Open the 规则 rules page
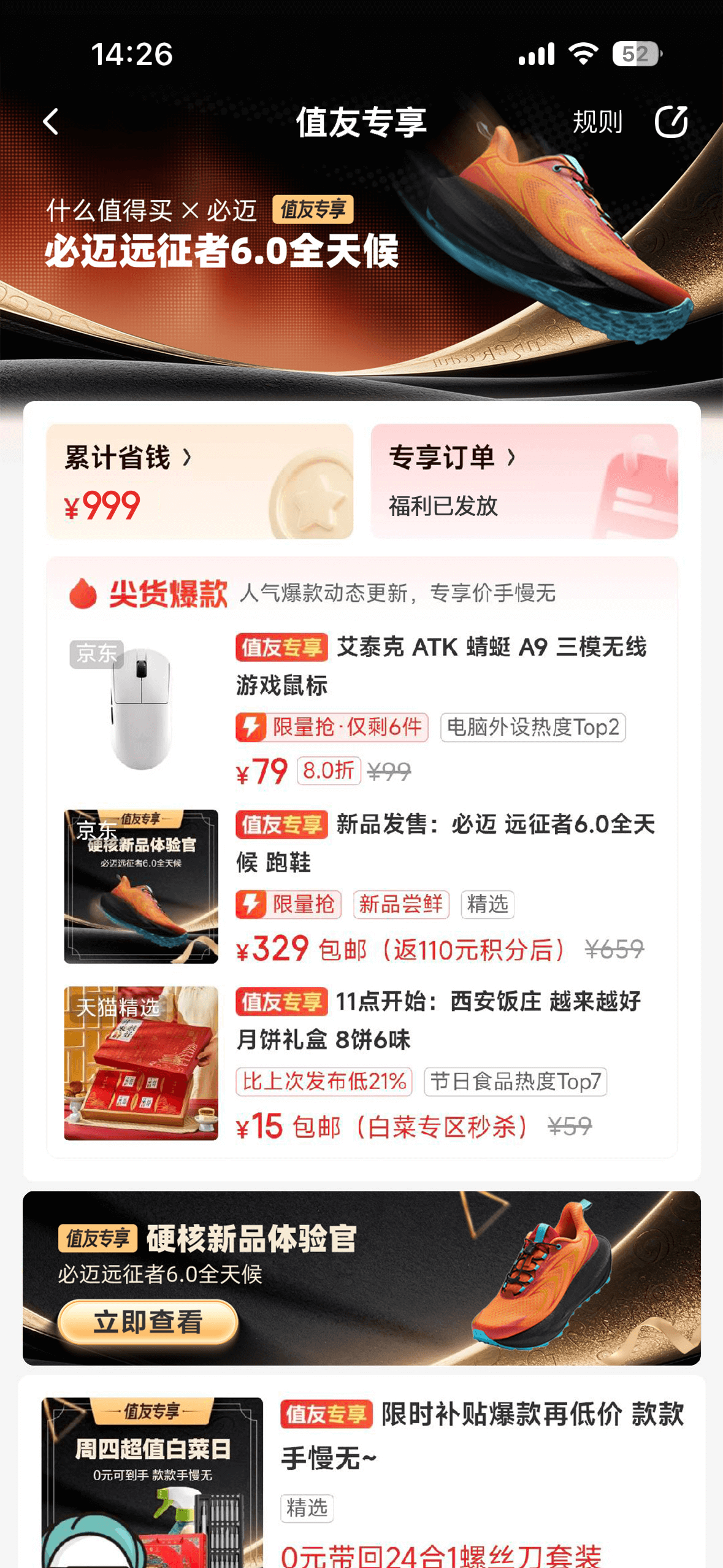Screen dimensions: 723x1568 tap(597, 121)
